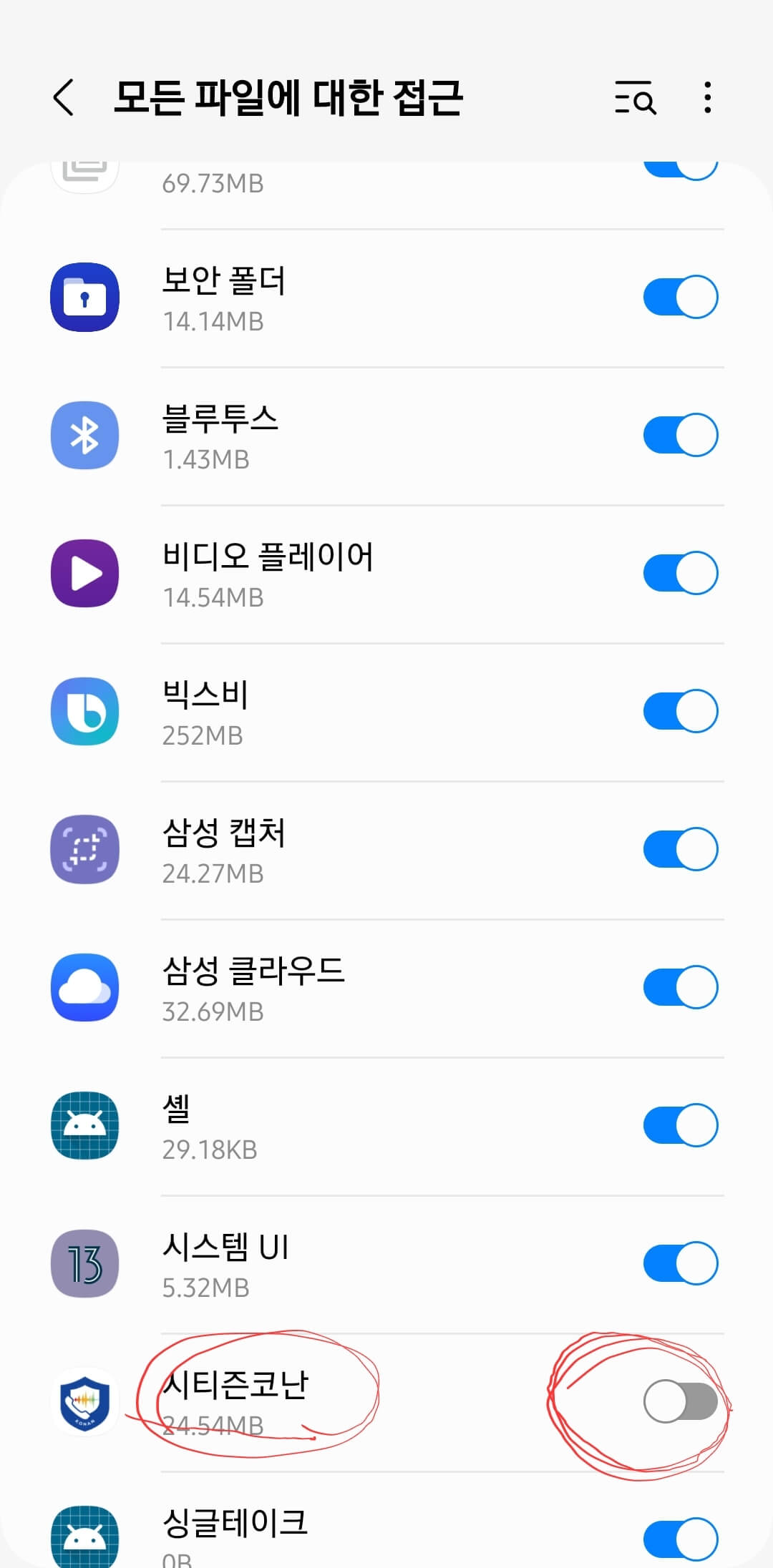Screen dimensions: 773x1568
Task: Toggle off 비디오 플레이어 access
Action: click(680, 573)
